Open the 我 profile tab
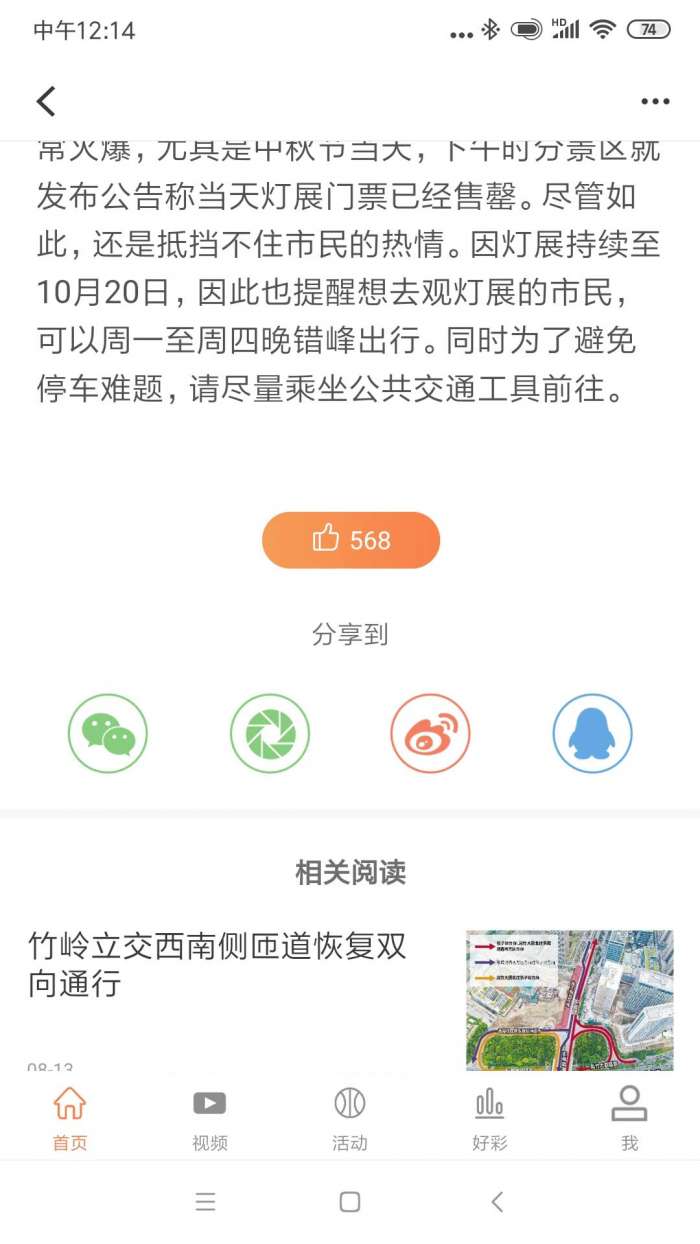The image size is (700, 1244). pyautogui.click(x=629, y=1118)
